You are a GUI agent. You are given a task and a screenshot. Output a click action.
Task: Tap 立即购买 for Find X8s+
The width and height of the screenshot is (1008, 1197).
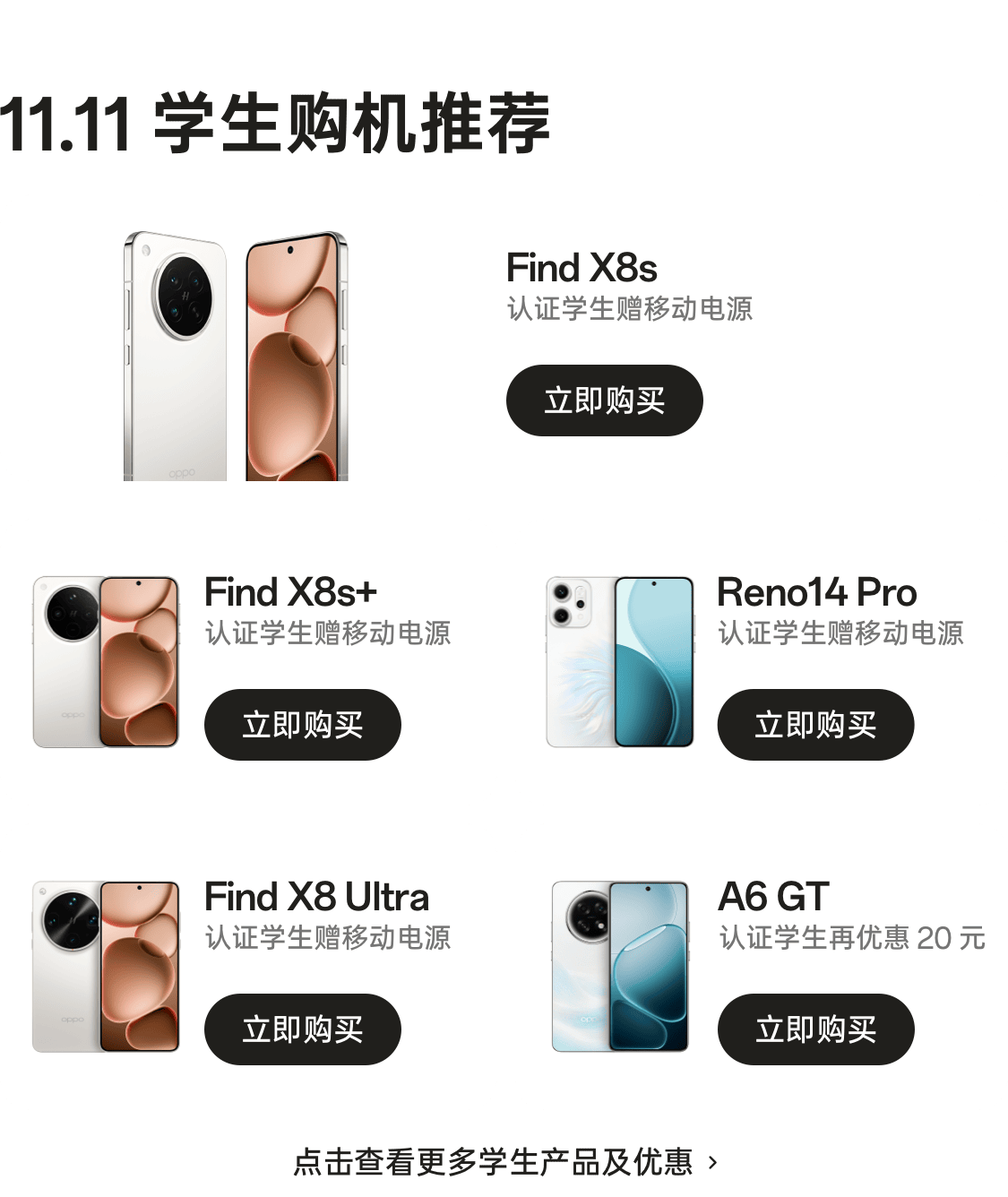click(x=302, y=725)
